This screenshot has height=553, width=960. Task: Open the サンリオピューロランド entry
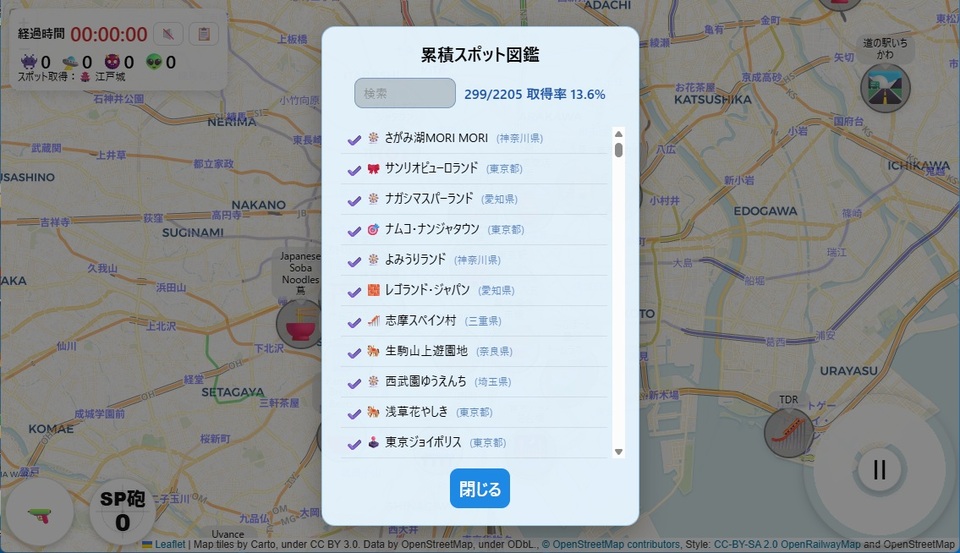[474, 168]
